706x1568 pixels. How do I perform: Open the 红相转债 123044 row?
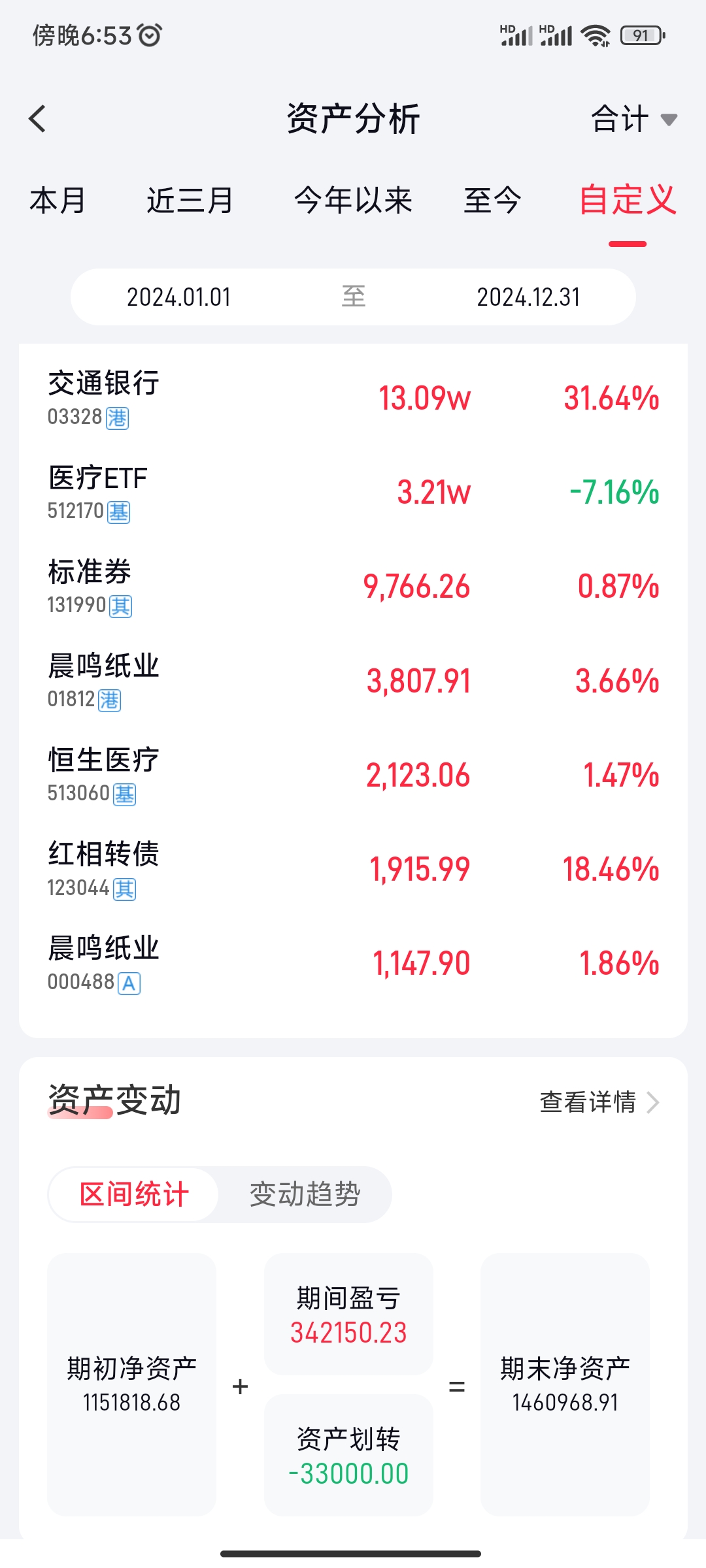353,869
